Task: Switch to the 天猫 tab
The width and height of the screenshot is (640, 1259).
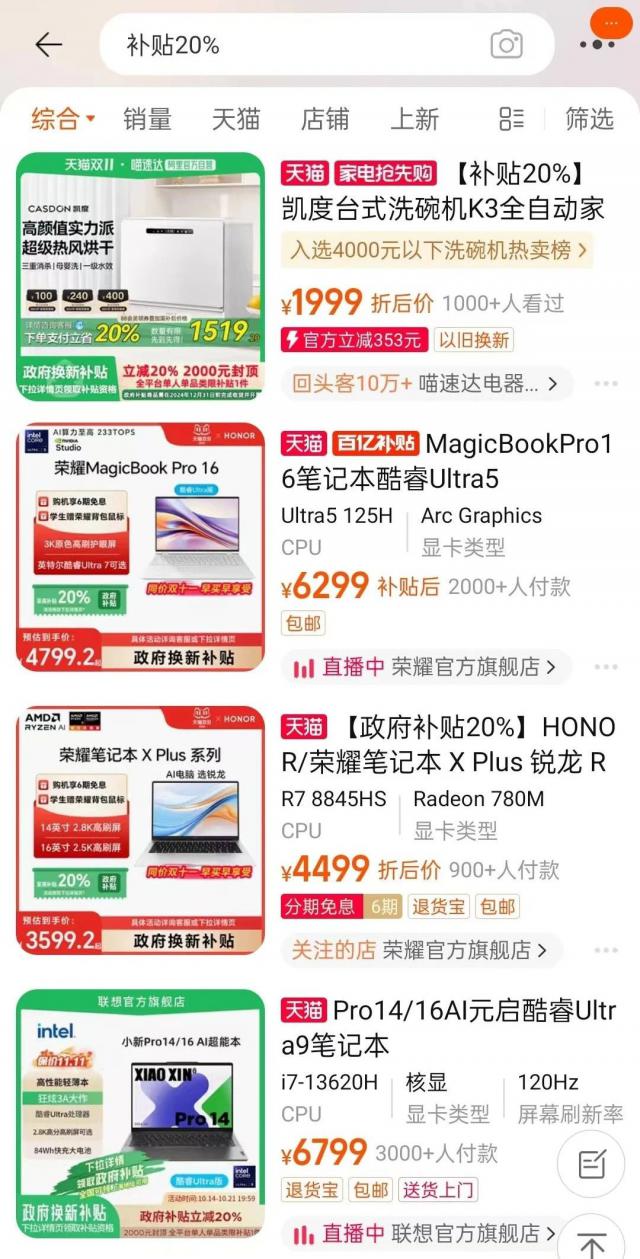Action: tap(236, 119)
